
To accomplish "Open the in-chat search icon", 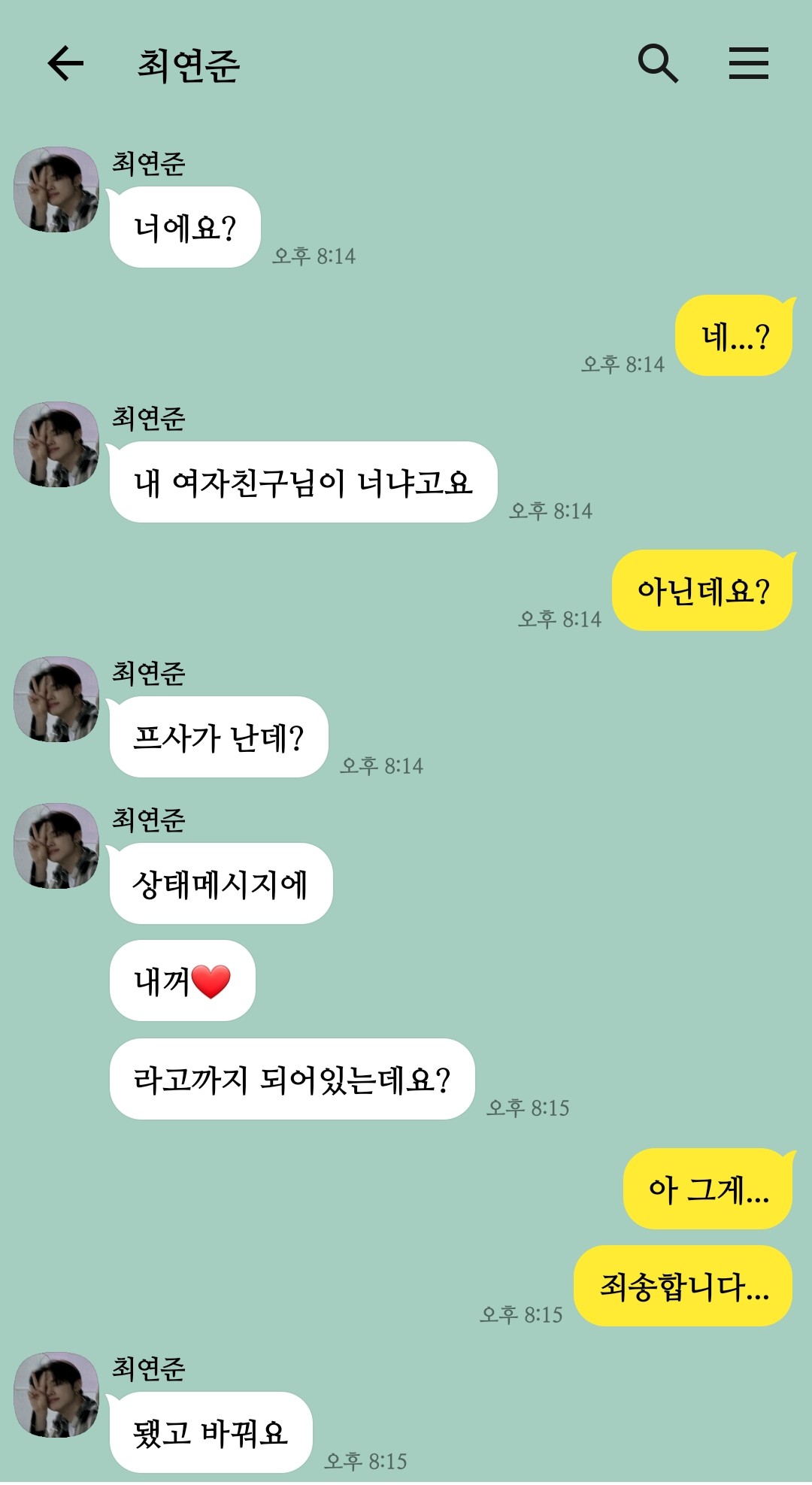I will point(658,64).
